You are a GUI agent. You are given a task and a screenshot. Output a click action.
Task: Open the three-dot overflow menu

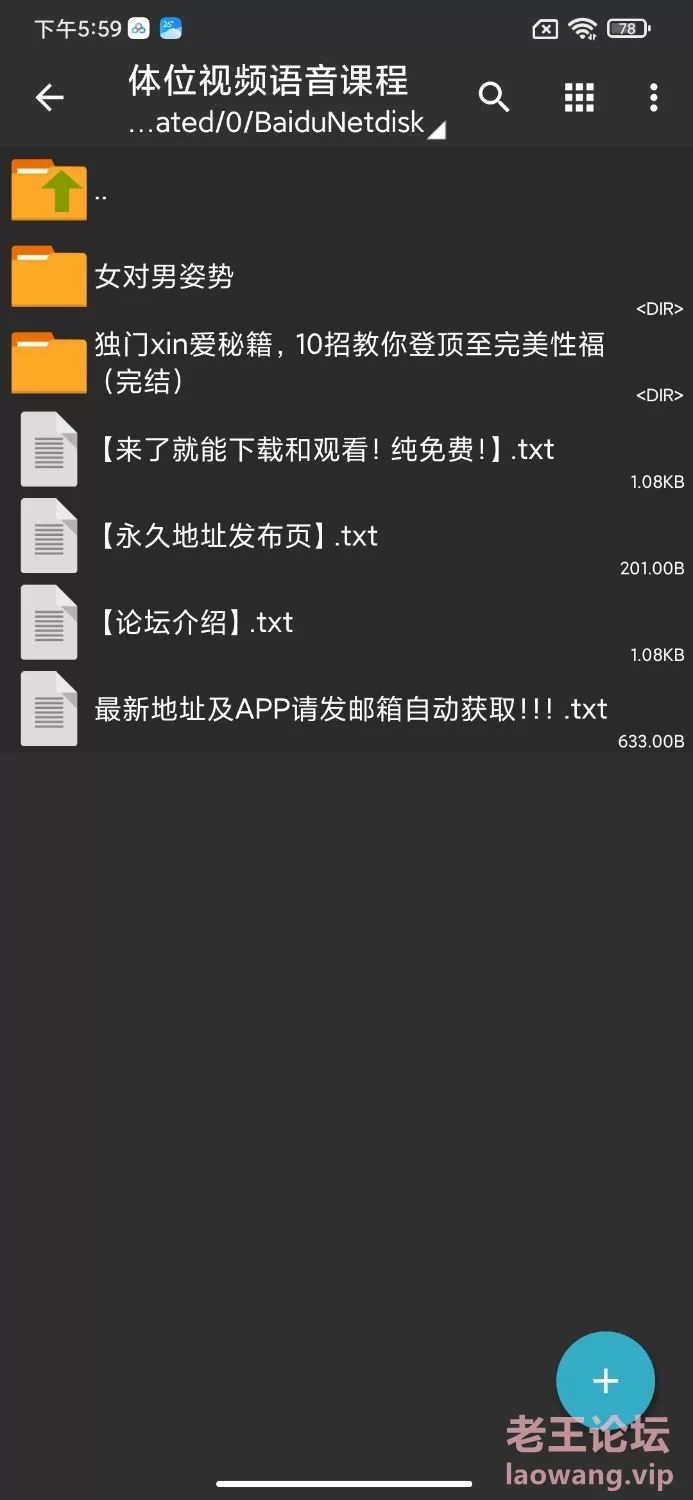pyautogui.click(x=653, y=97)
